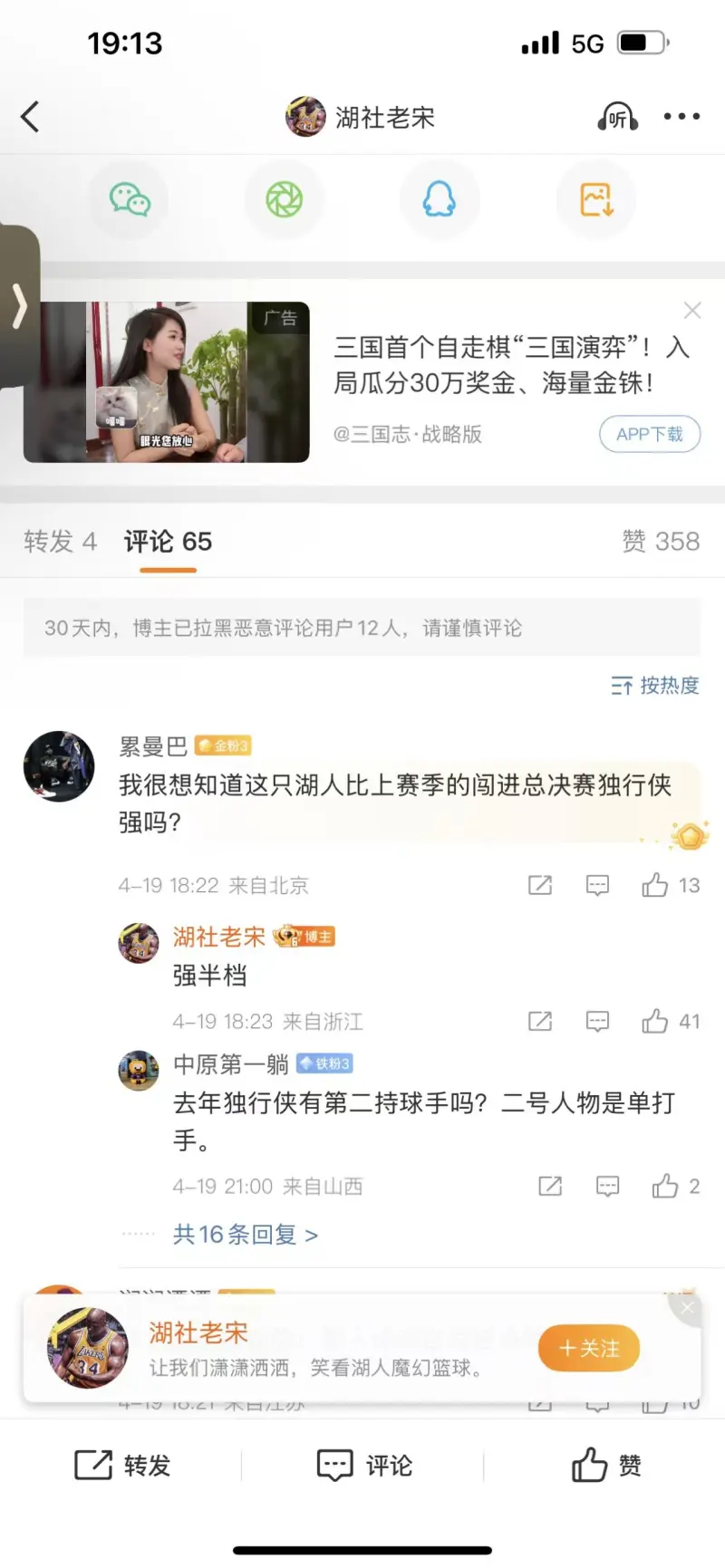
Task: Switch to the 赞 358 tab
Action: click(x=661, y=542)
